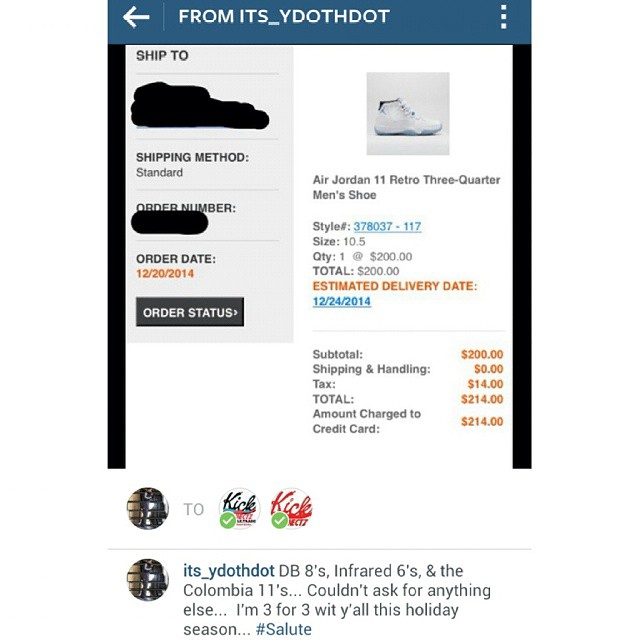
Task: Open the second Kick recipient avatar
Action: (290, 508)
